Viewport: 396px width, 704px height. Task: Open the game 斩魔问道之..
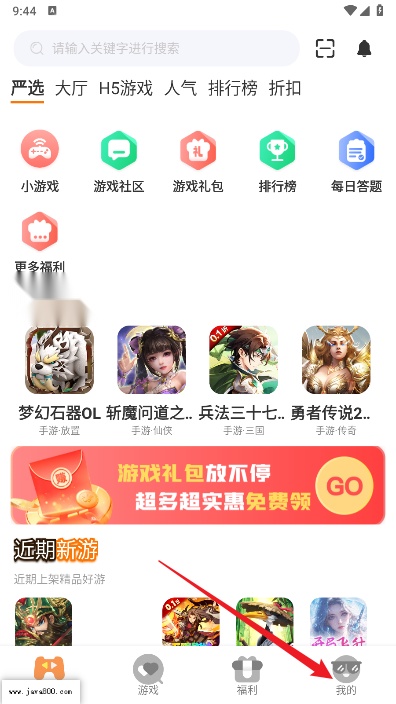(151, 380)
